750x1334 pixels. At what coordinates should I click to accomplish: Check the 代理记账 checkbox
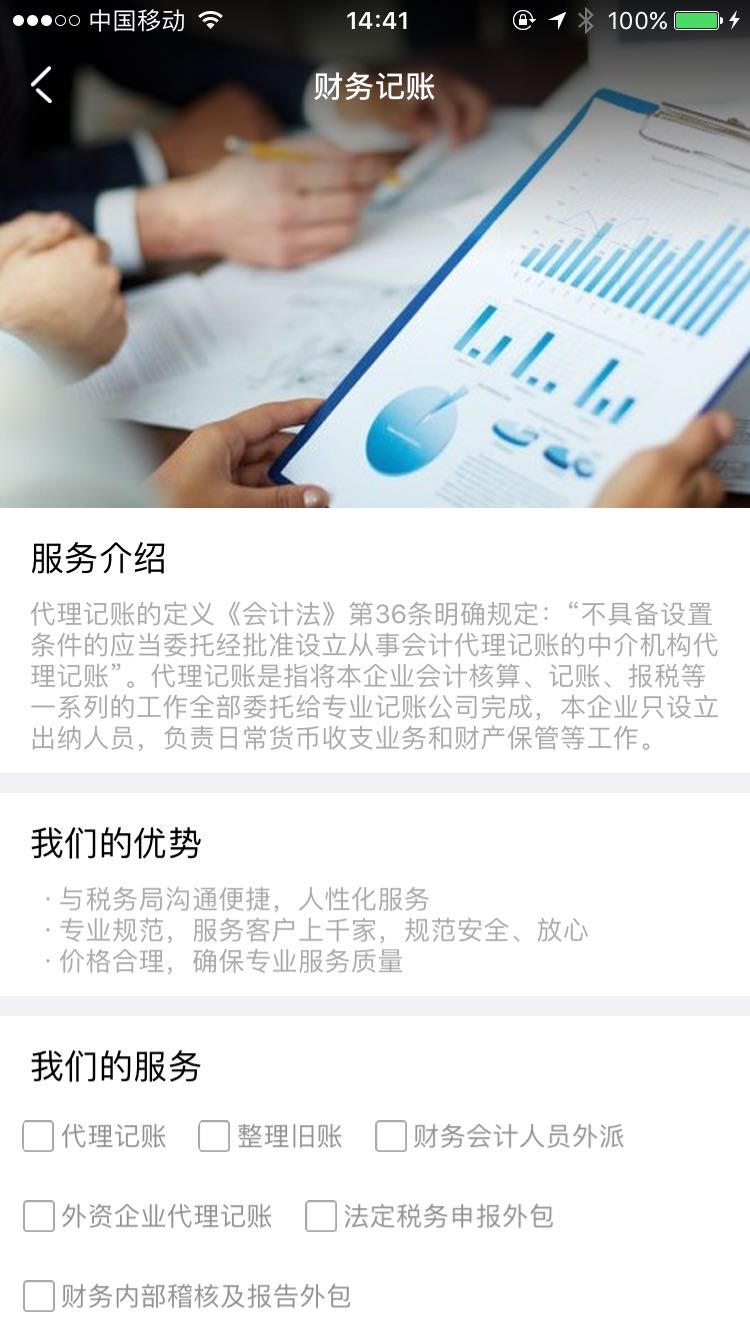point(38,1136)
